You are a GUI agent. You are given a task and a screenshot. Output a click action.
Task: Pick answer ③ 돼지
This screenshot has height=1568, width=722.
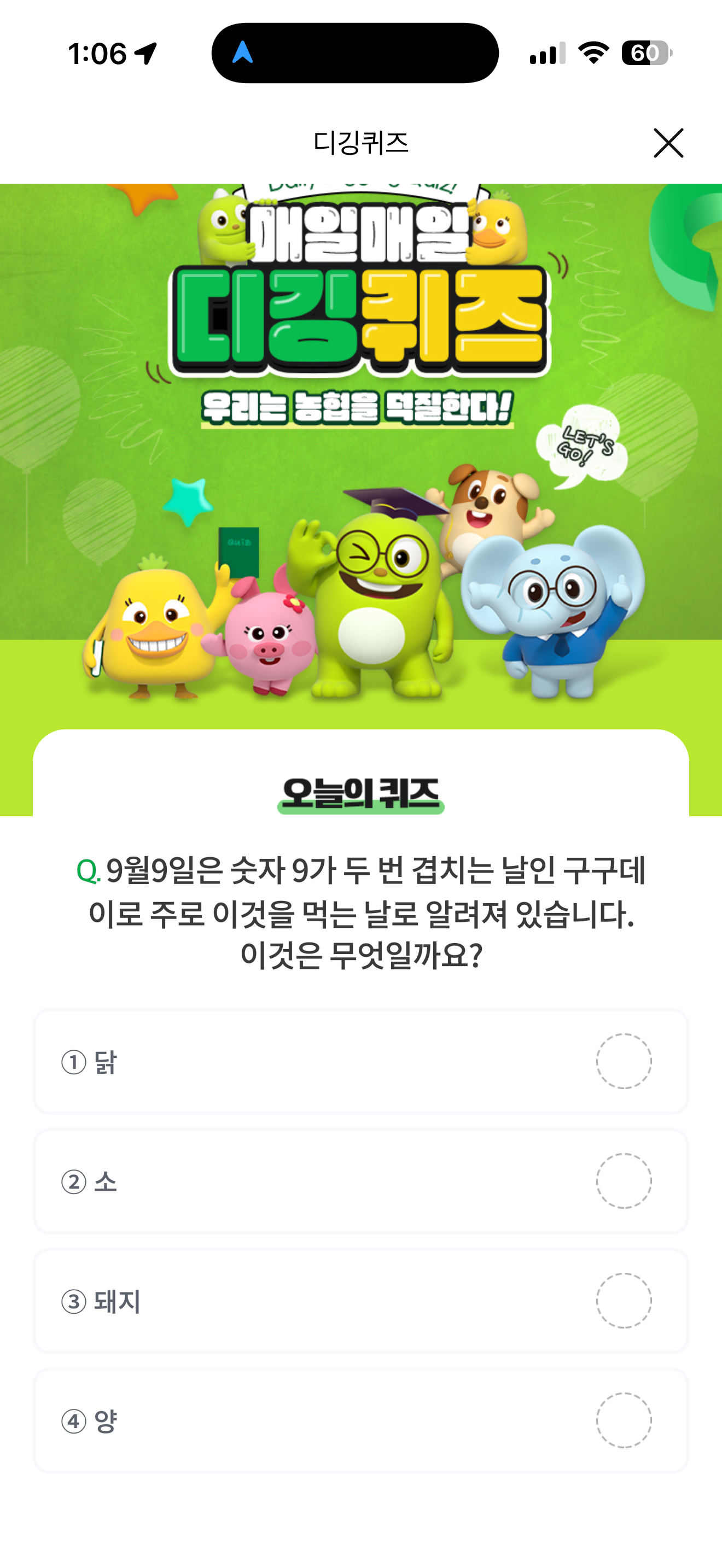tap(361, 1301)
